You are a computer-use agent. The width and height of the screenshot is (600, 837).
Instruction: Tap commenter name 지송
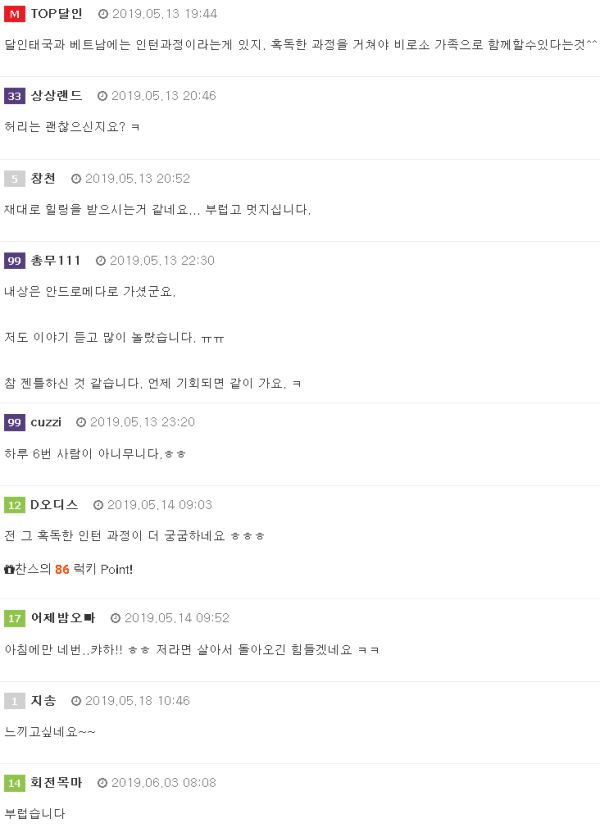[43, 700]
